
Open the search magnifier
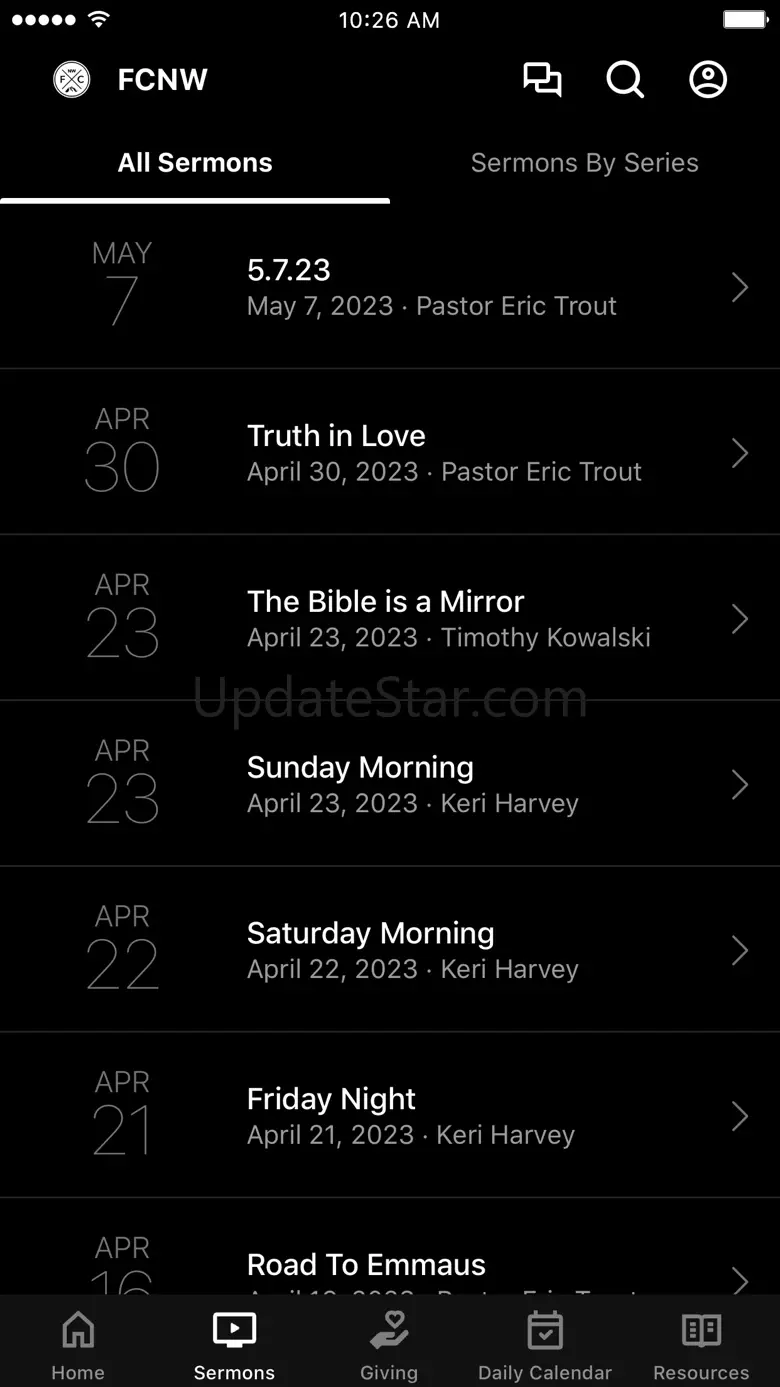[625, 80]
